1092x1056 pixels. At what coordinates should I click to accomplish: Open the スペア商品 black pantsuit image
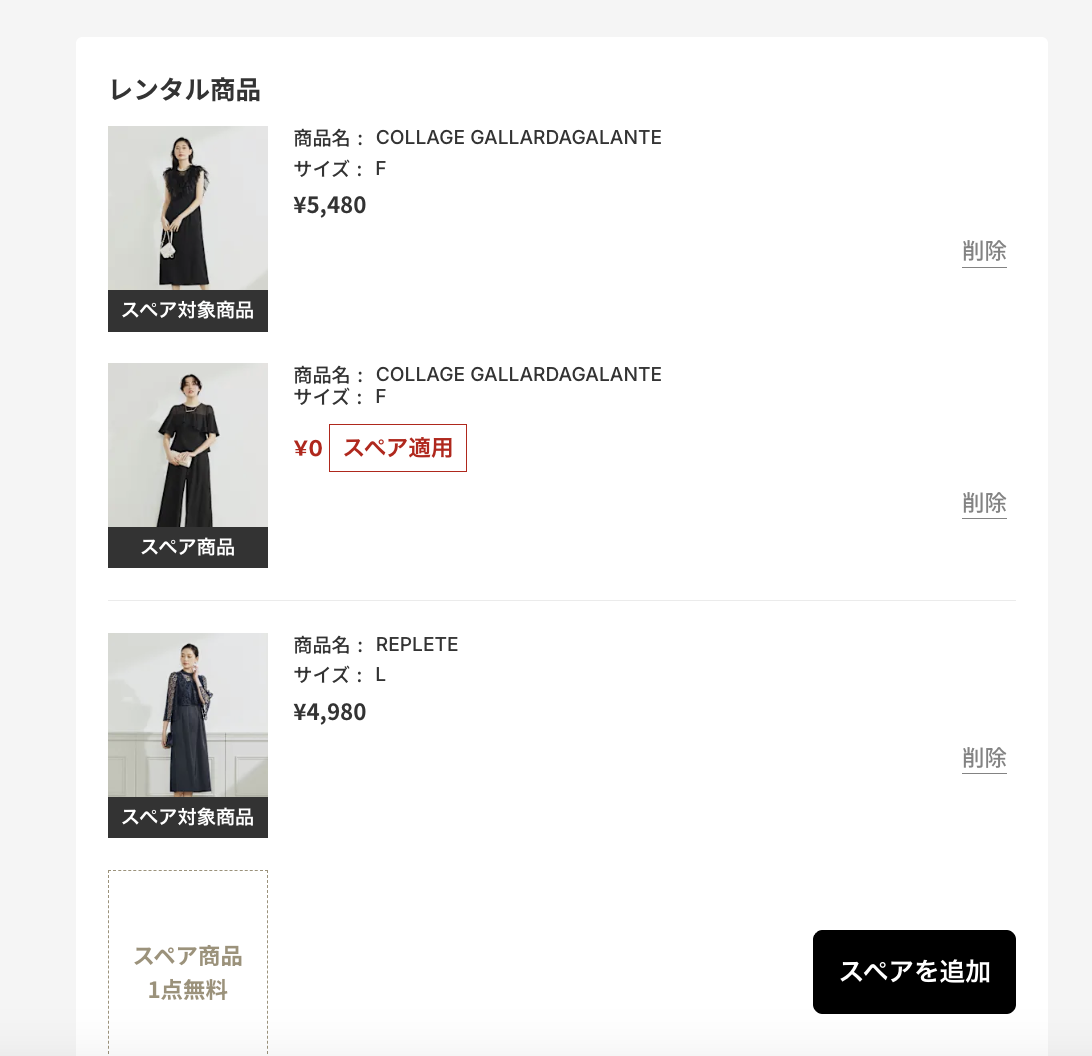point(188,445)
